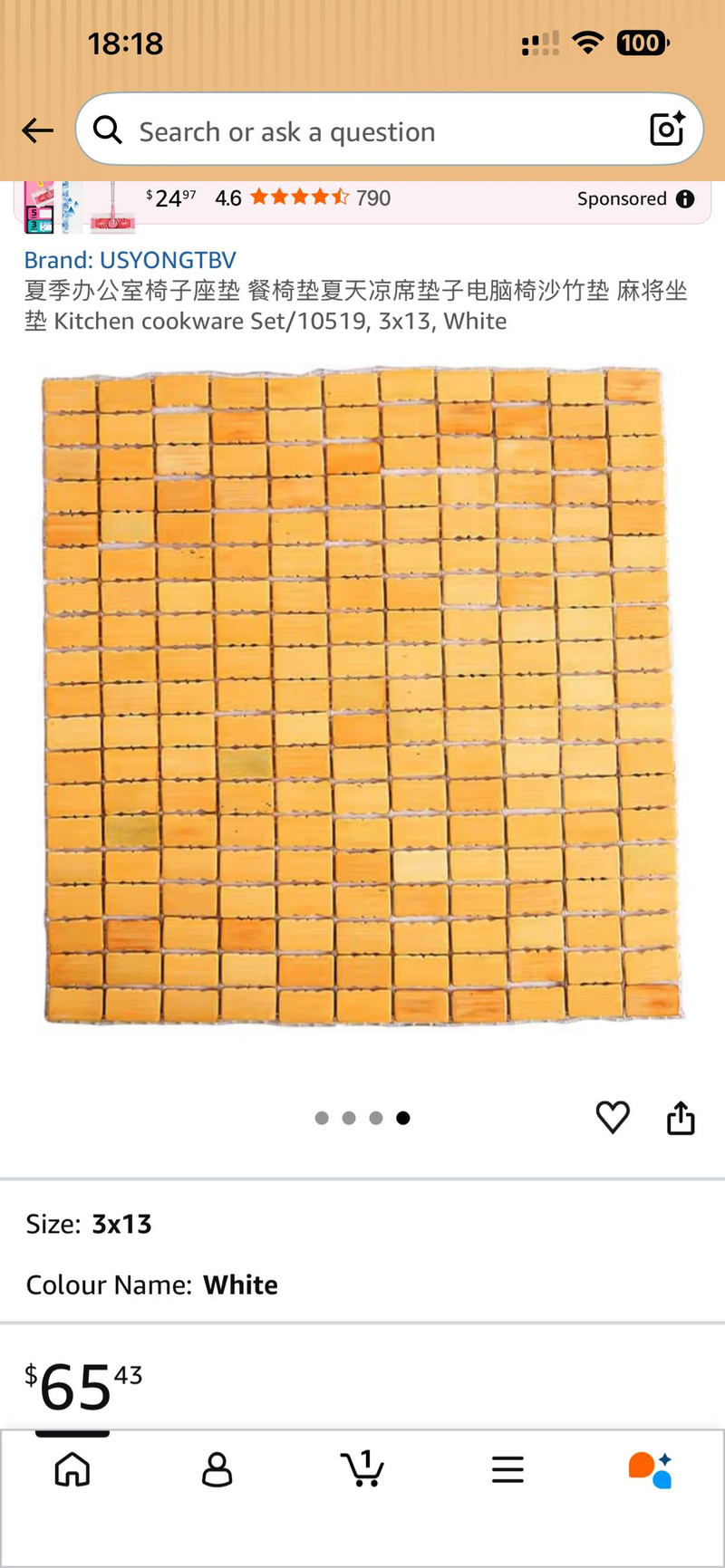Open the sponsored product priced $24.97

tap(272, 199)
